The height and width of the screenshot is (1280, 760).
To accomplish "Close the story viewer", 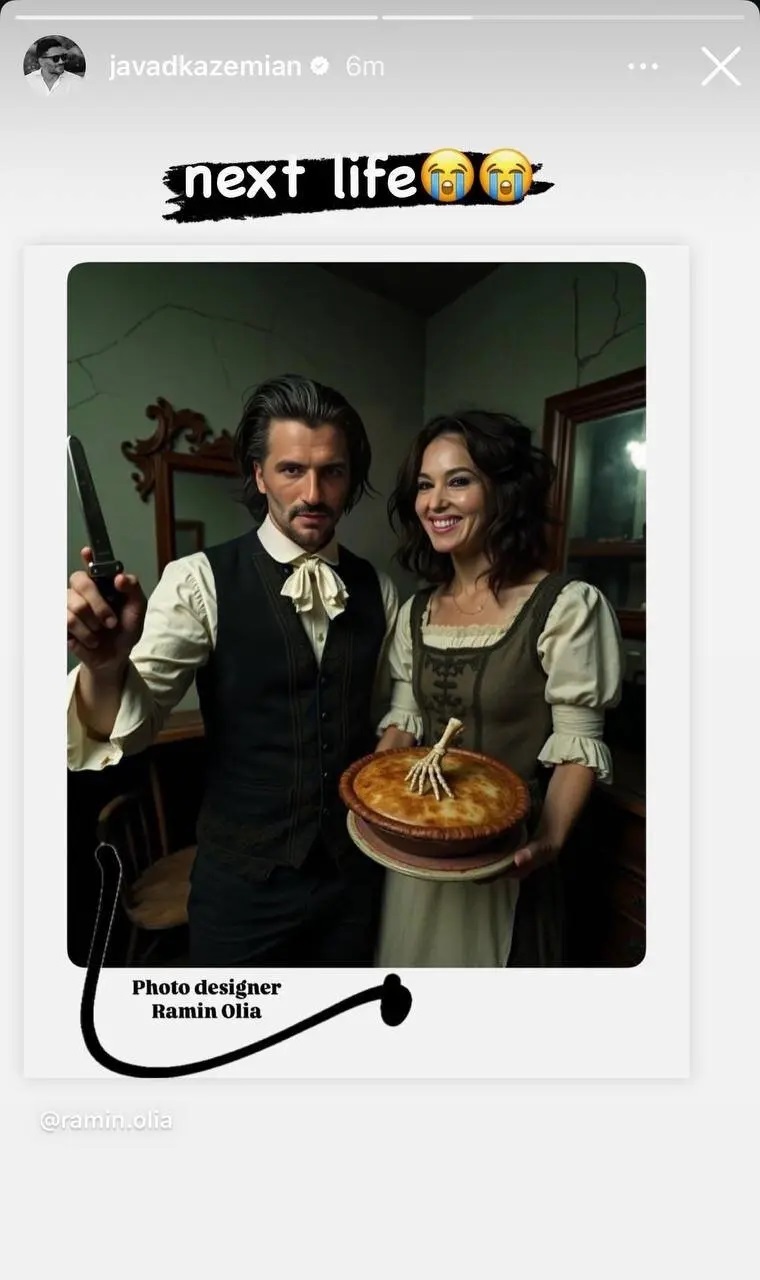I will click(x=720, y=67).
